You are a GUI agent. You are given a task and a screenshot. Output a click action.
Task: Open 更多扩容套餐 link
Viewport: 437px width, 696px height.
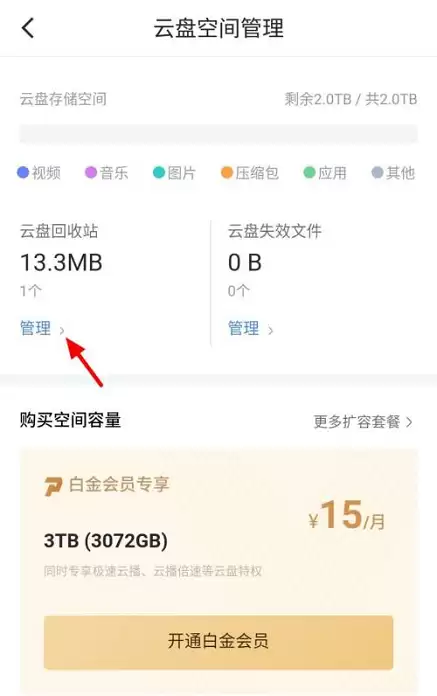pyautogui.click(x=363, y=421)
